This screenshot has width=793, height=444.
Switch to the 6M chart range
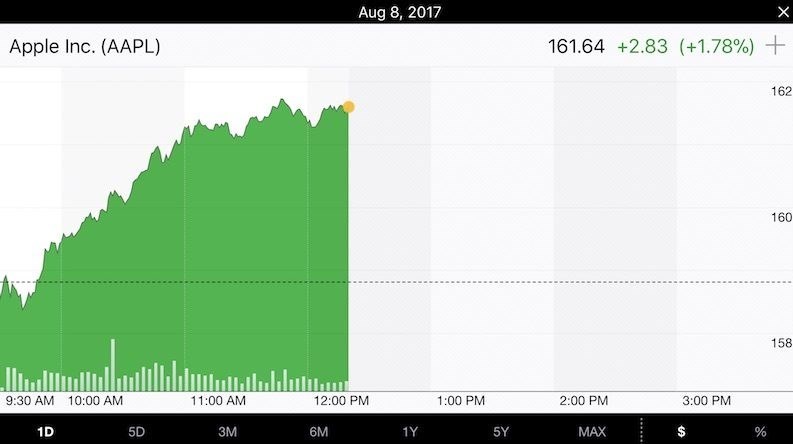[319, 432]
